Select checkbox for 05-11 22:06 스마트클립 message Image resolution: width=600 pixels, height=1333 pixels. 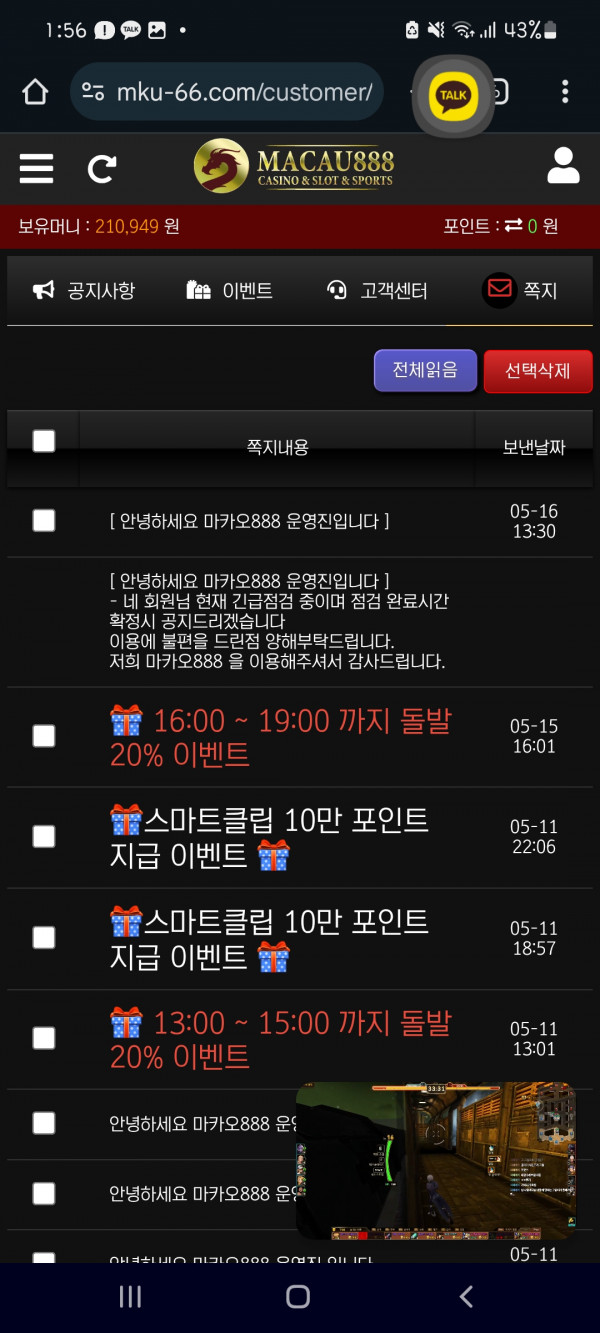44,836
